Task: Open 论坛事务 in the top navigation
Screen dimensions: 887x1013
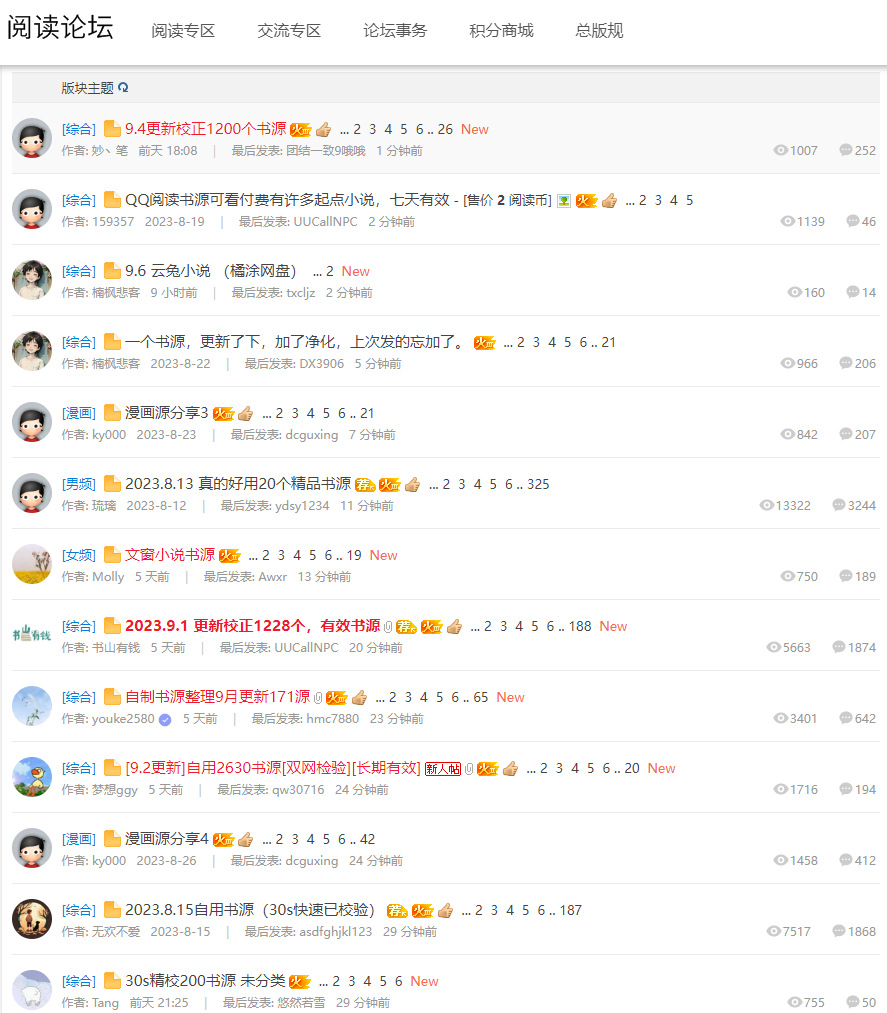Action: pos(395,31)
